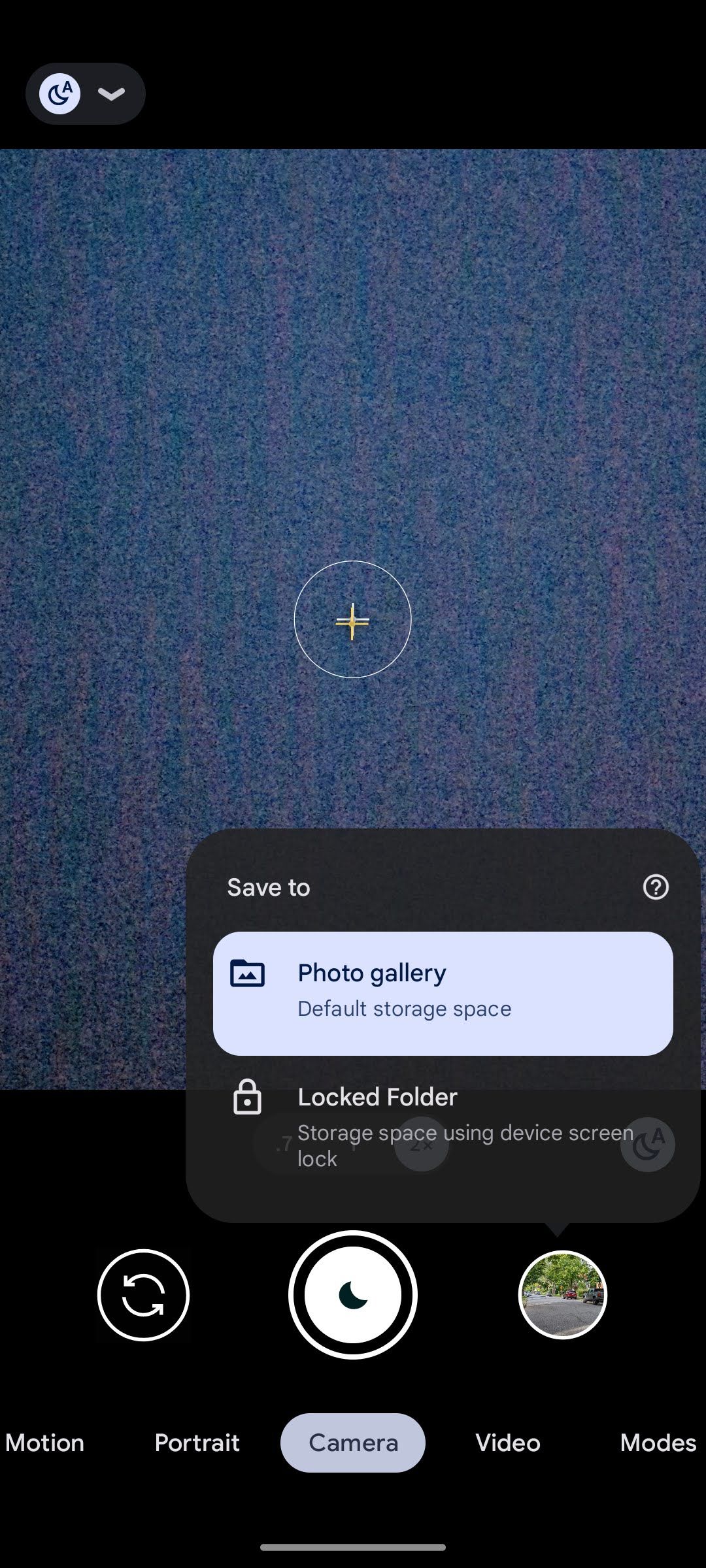
Task: Switch to Portrait mode
Action: coord(197,1443)
